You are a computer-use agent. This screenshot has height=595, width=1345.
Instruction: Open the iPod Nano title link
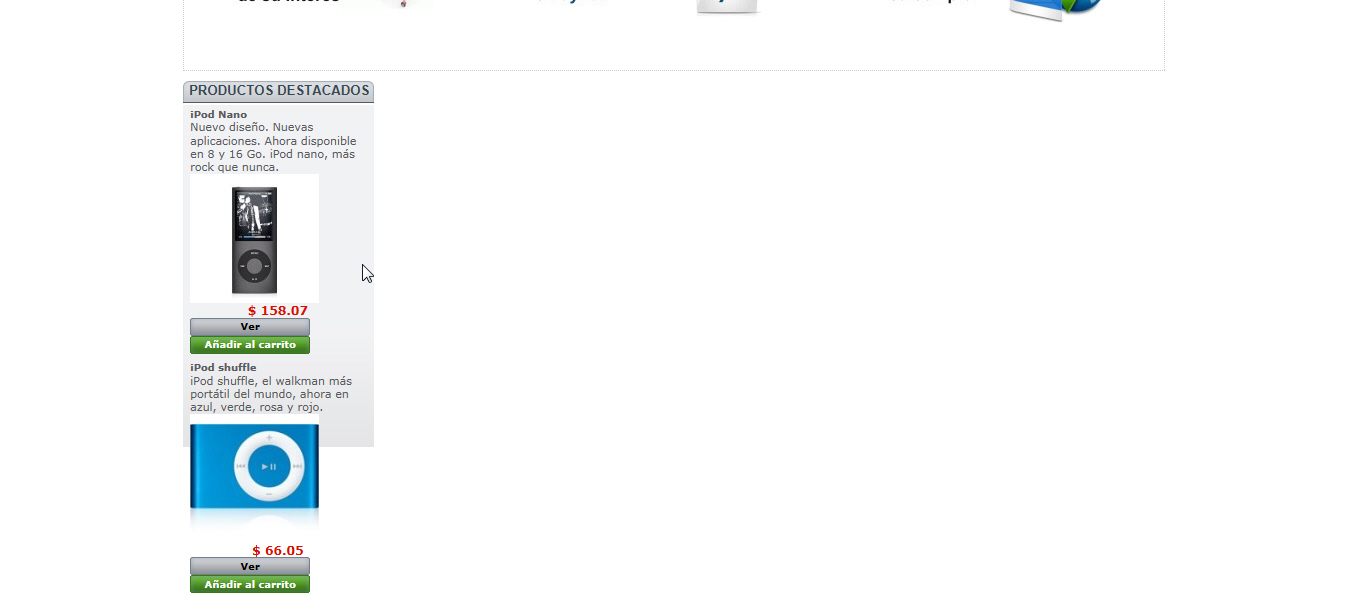218,115
